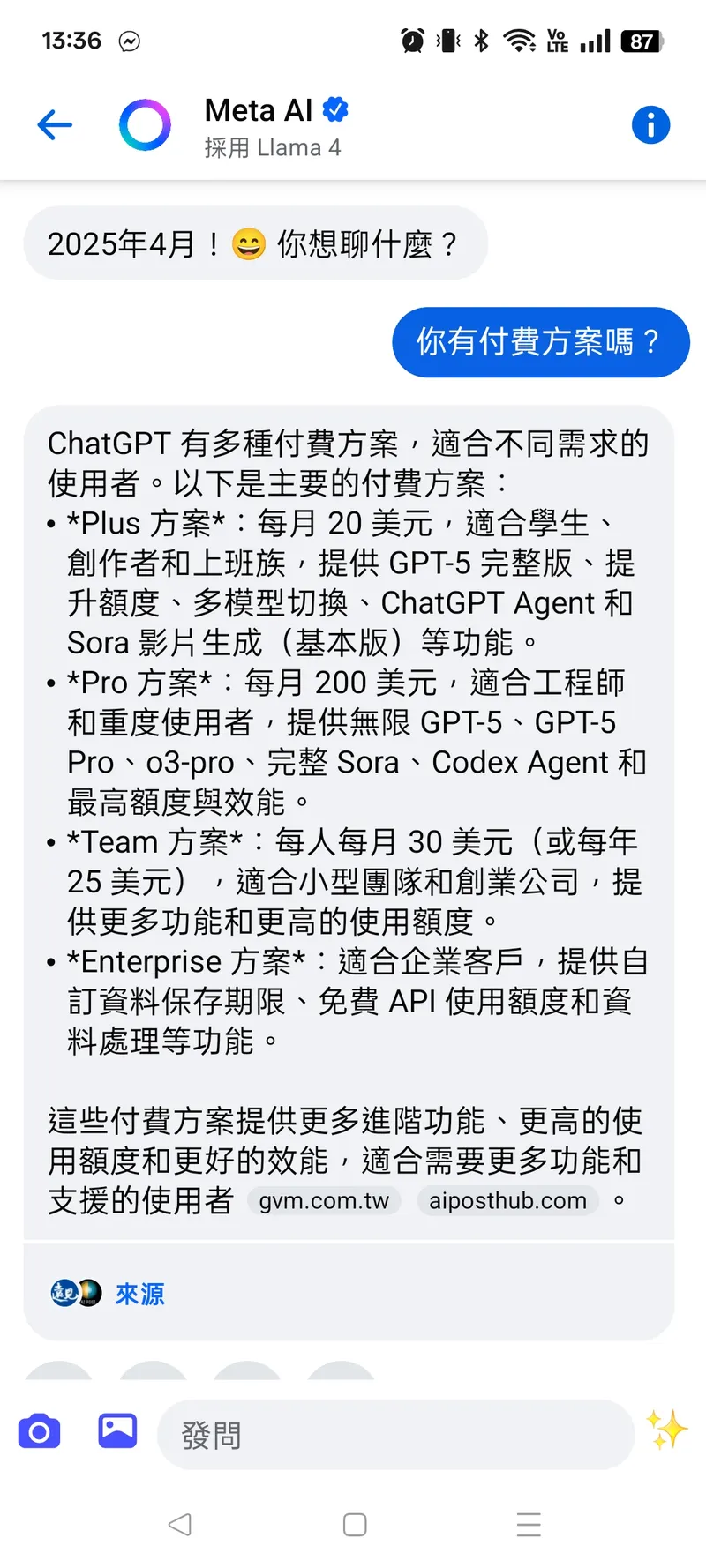
Task: Attach an image from gallery
Action: click(x=117, y=1430)
